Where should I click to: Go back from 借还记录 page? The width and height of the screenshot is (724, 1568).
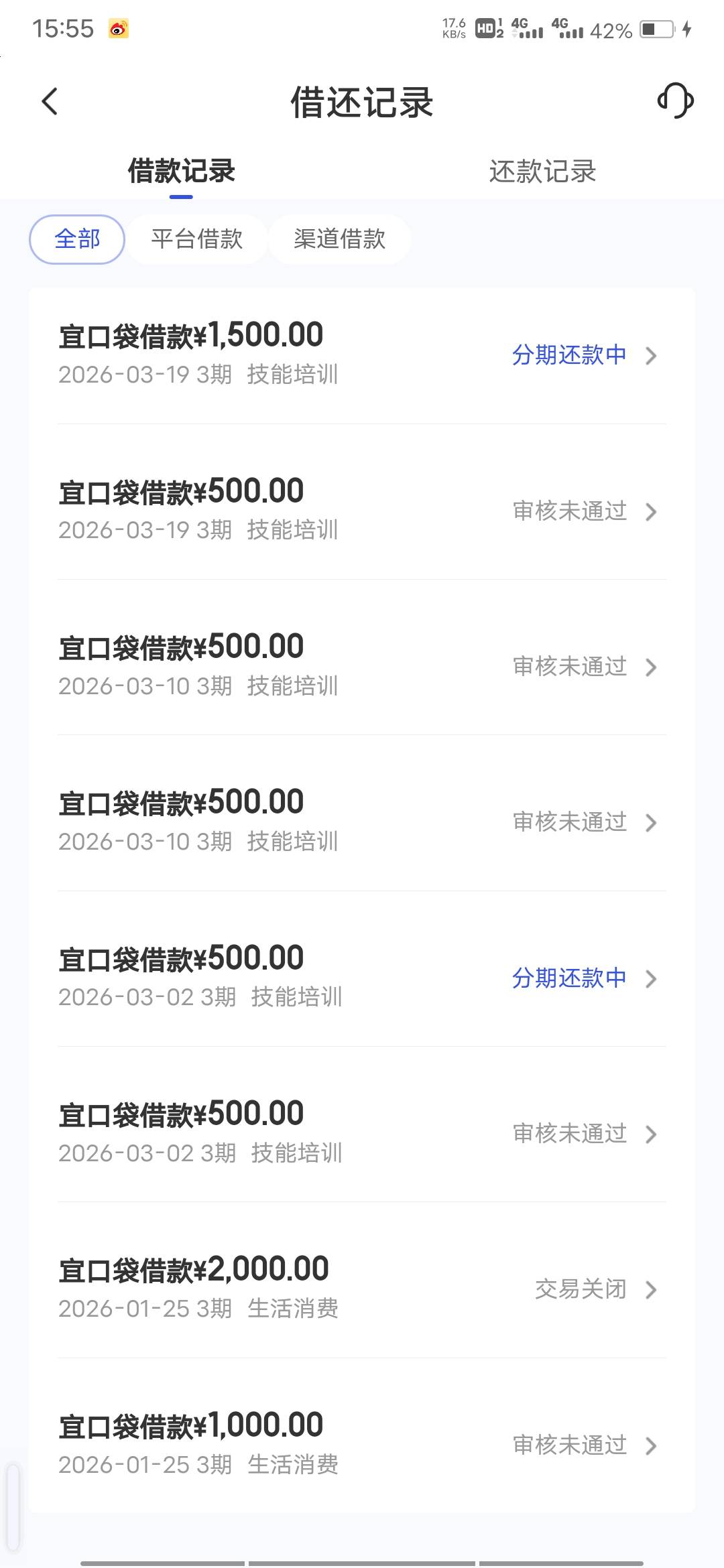click(50, 102)
